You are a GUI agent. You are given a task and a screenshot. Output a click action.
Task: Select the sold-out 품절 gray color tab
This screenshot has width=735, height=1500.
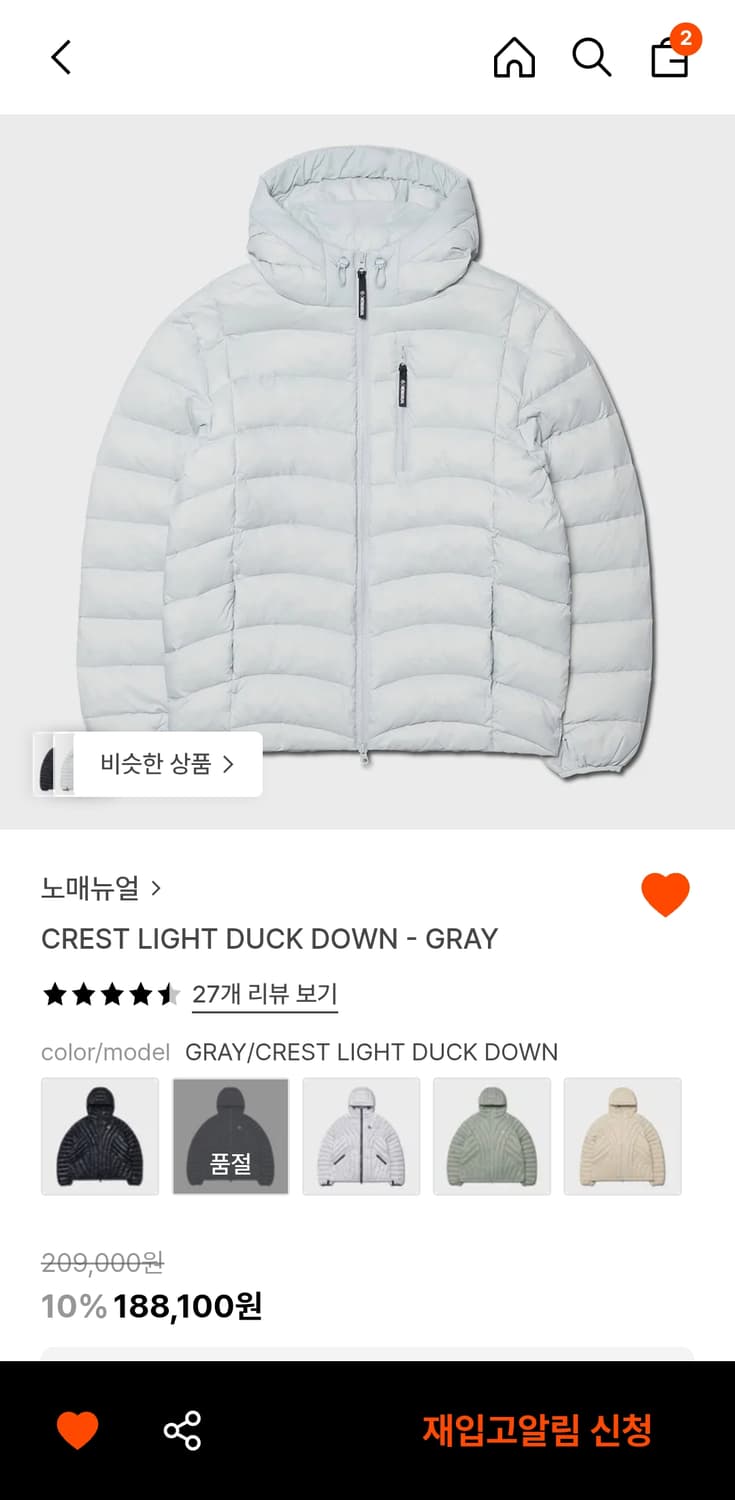pyautogui.click(x=231, y=1135)
